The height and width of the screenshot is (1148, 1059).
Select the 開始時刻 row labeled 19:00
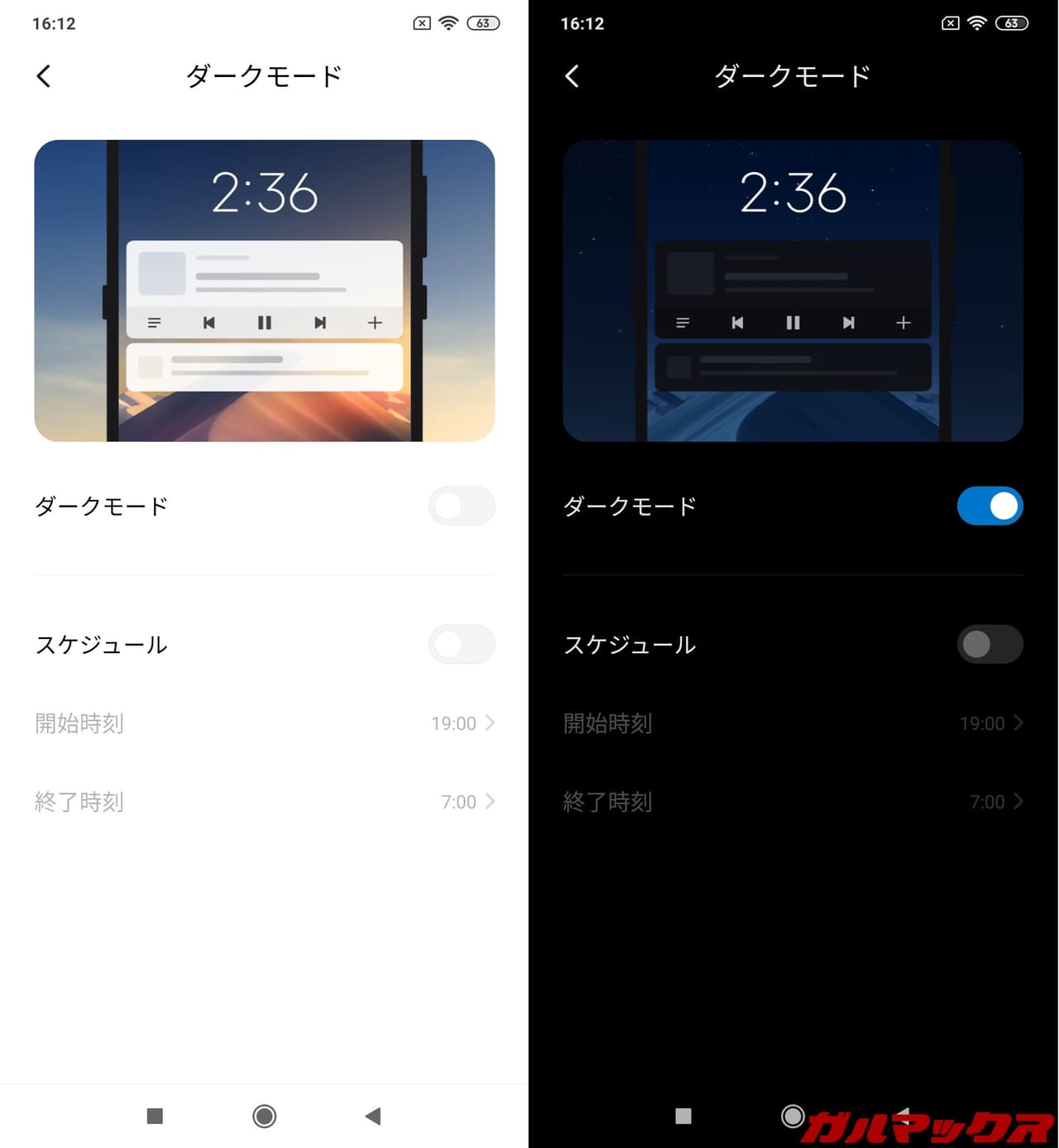tap(265, 723)
